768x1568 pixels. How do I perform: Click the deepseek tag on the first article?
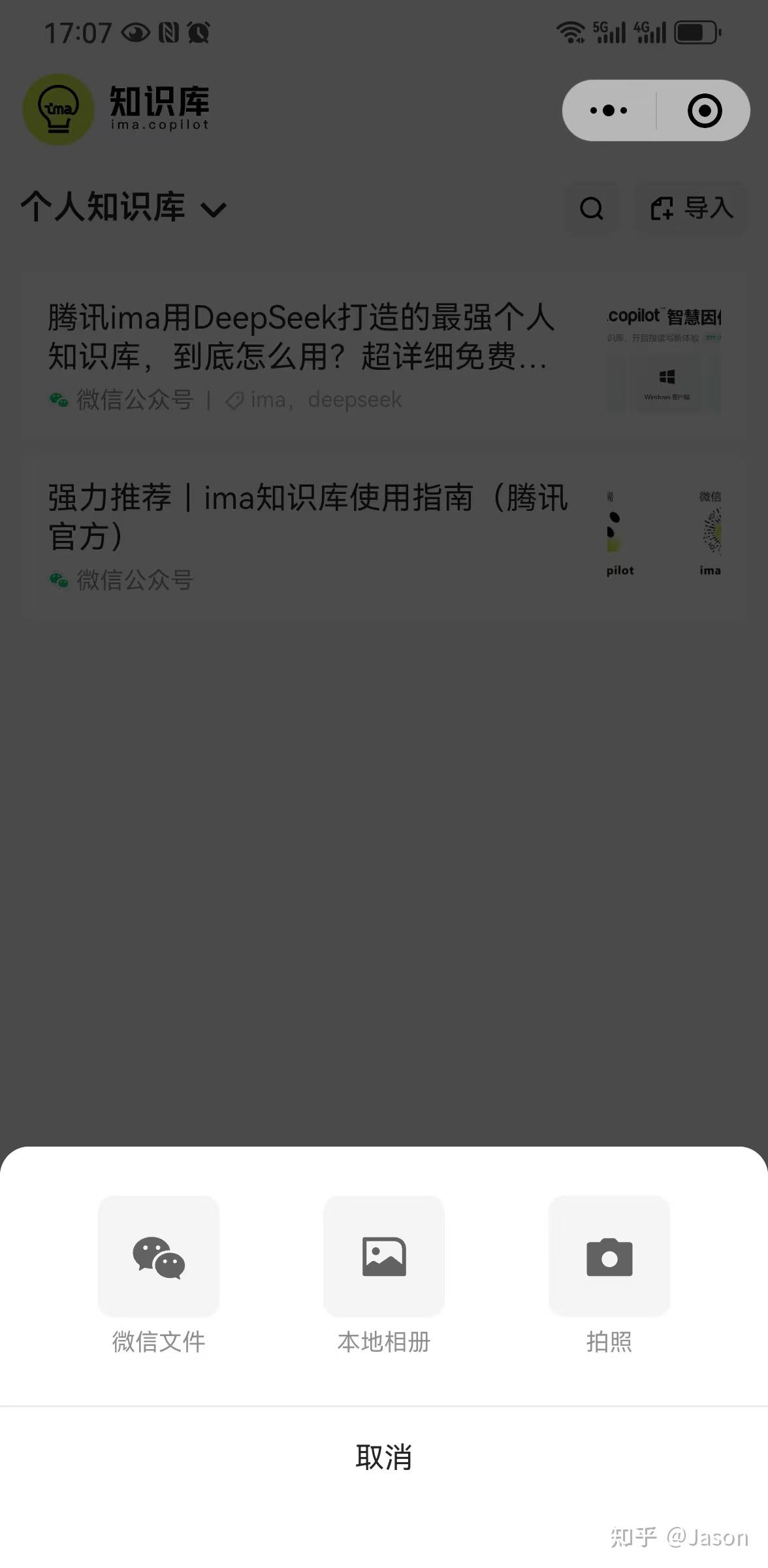coord(353,399)
